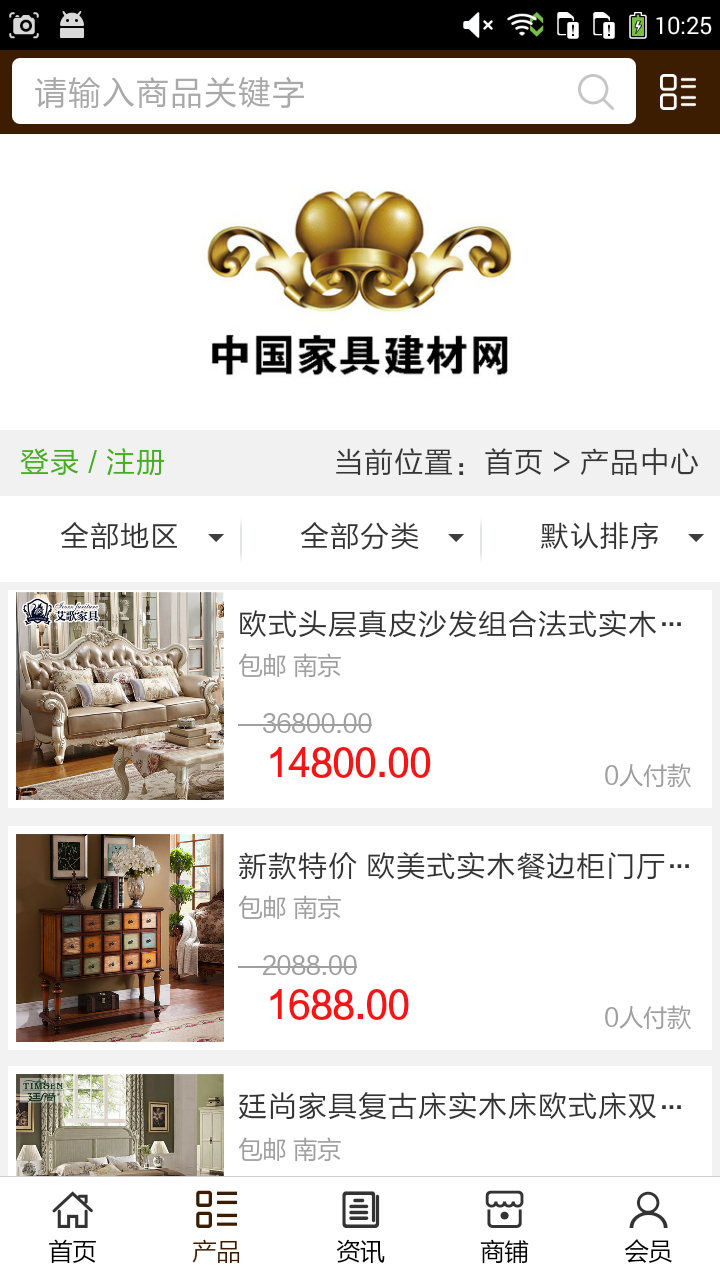Screen dimensions: 720x1280
Task: Expand the 全部分类 category dropdown
Action: [380, 537]
